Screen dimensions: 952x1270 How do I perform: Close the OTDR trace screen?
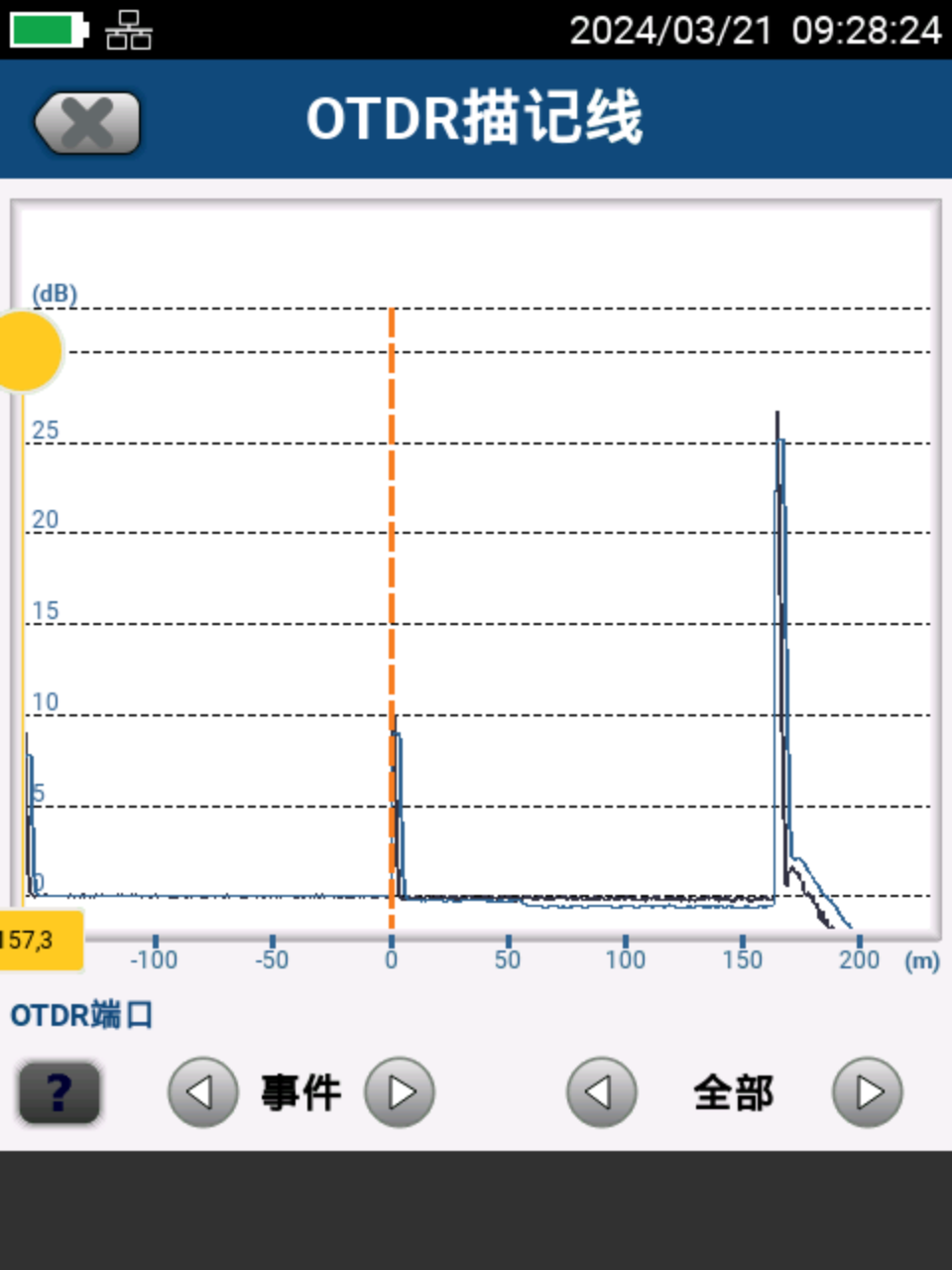pos(87,123)
